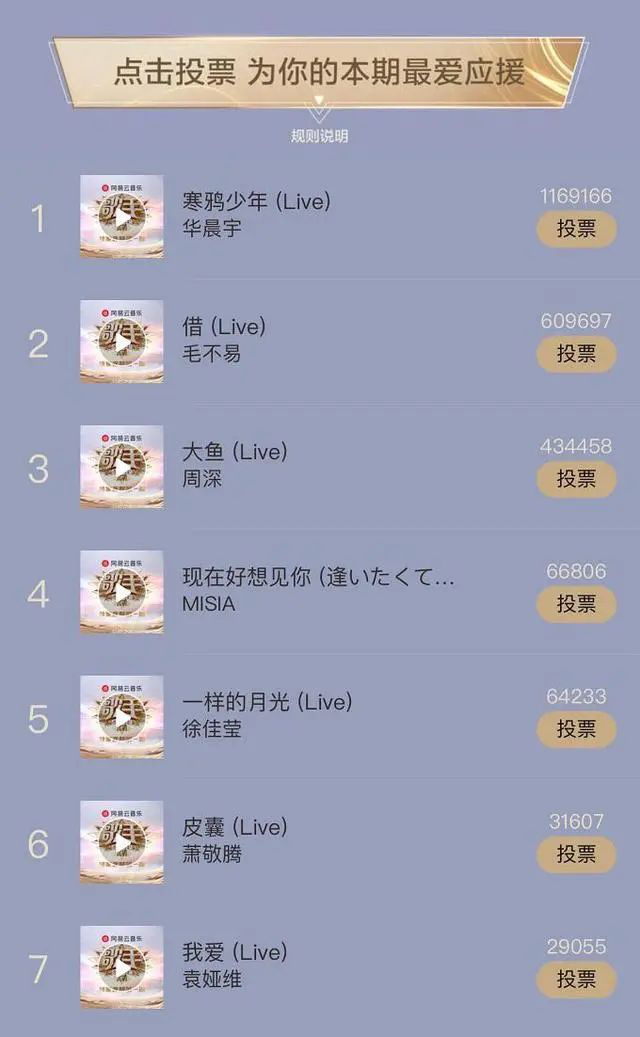This screenshot has height=1037, width=640.
Task: Play 一样的月光 (Live) cover thumbnail
Action: pyautogui.click(x=122, y=717)
